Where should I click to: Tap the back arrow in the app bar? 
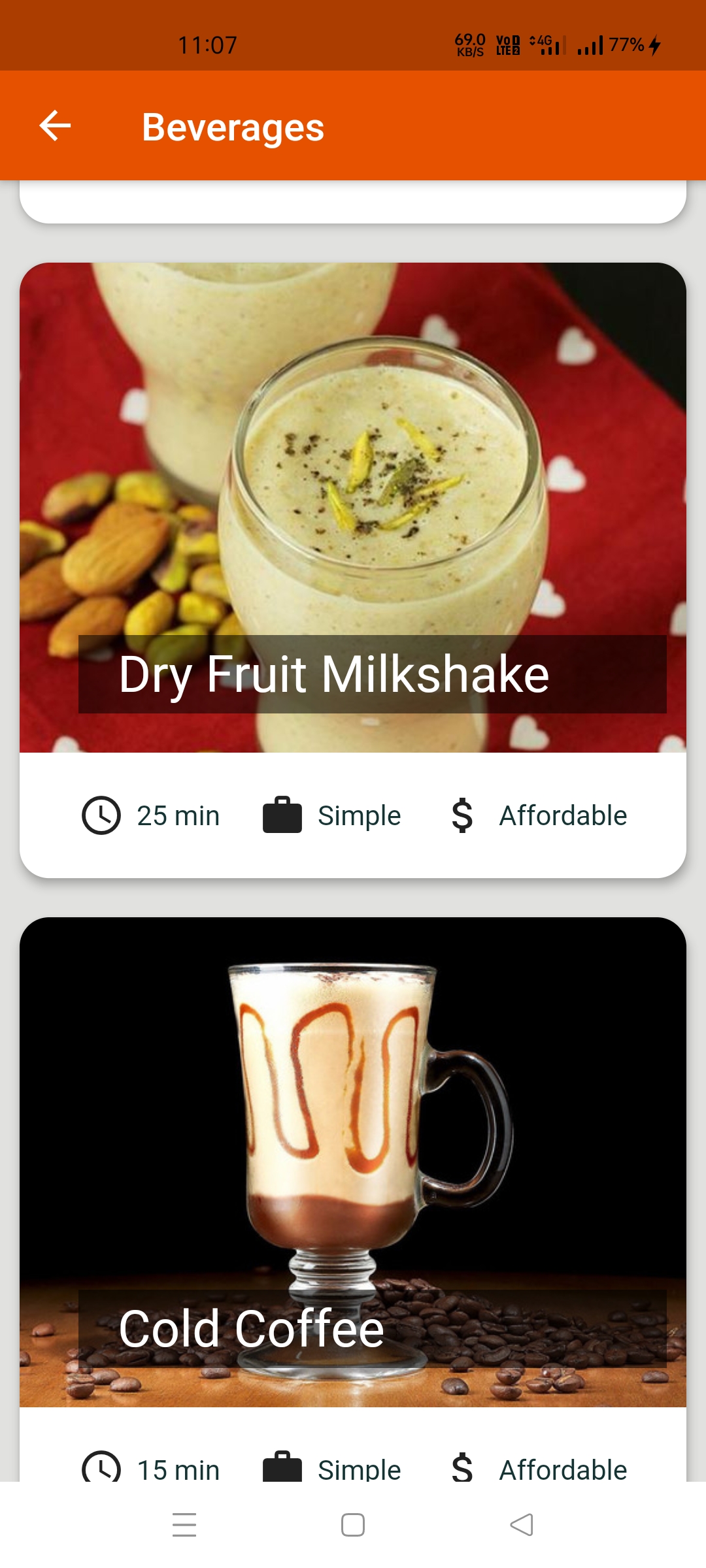click(x=55, y=126)
